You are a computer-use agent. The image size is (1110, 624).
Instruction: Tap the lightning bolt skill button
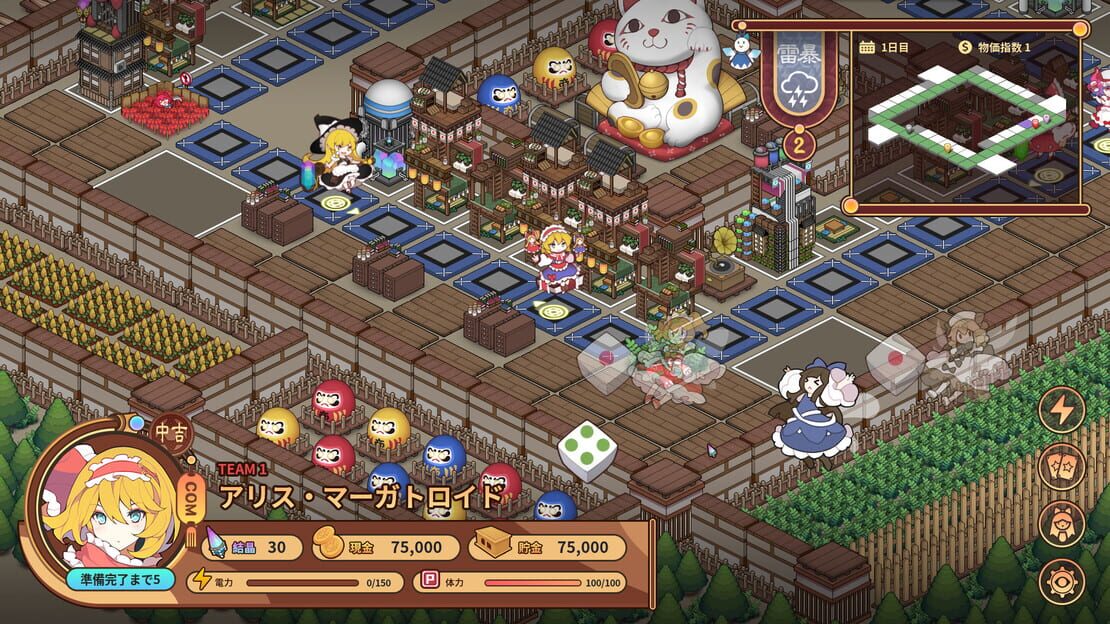pyautogui.click(x=1062, y=410)
